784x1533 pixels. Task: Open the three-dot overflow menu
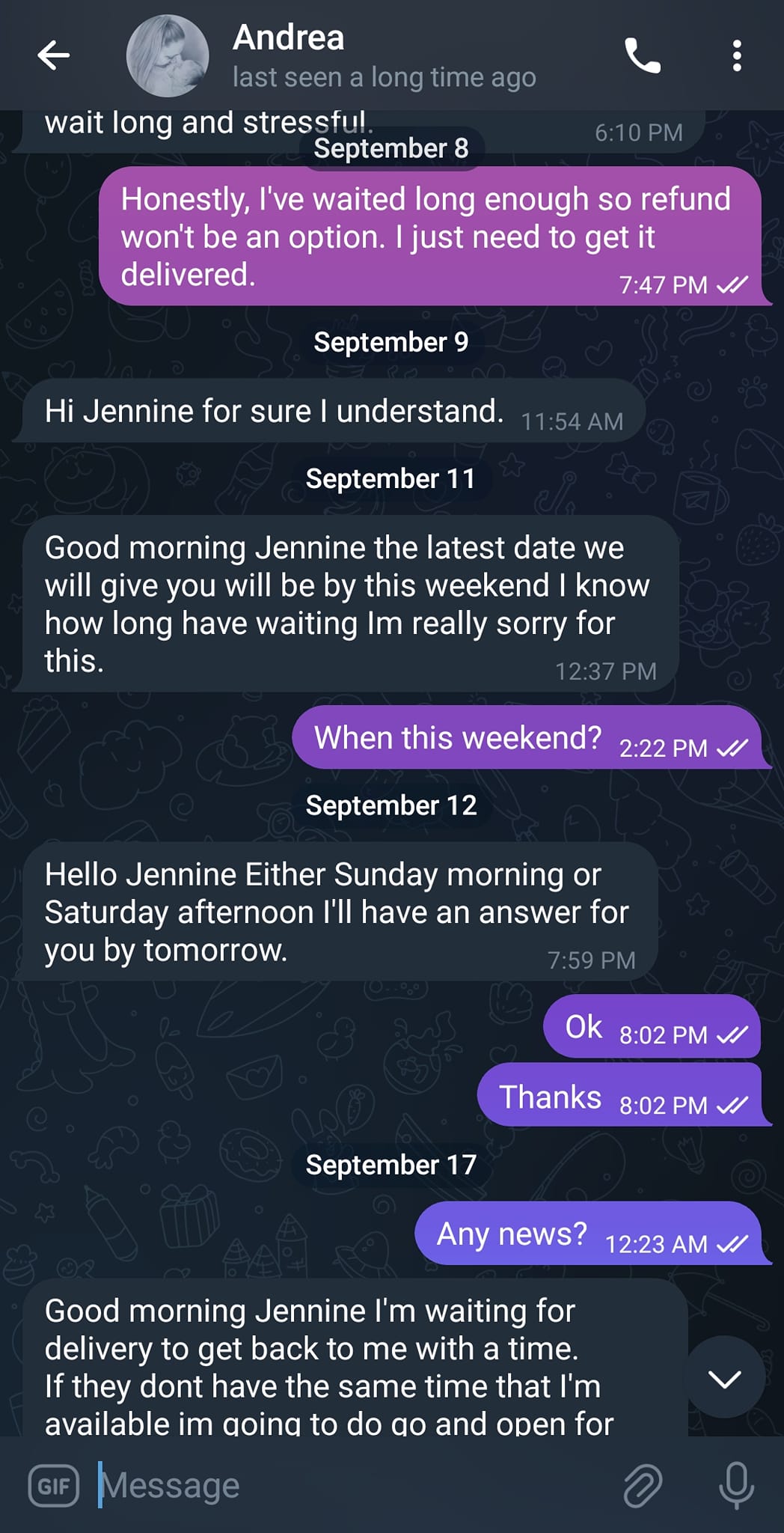pos(737,55)
